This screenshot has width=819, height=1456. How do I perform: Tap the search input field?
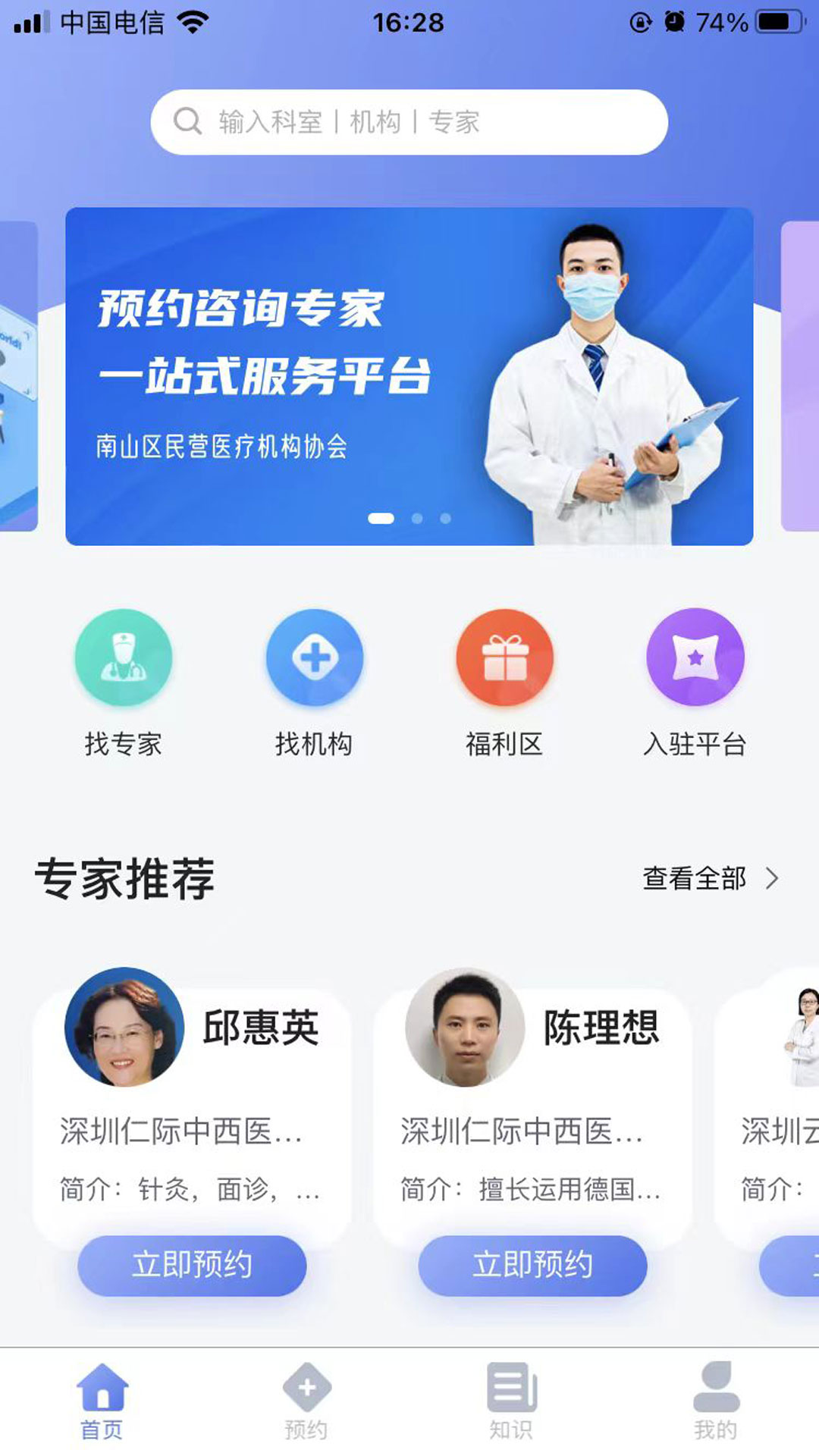click(409, 121)
